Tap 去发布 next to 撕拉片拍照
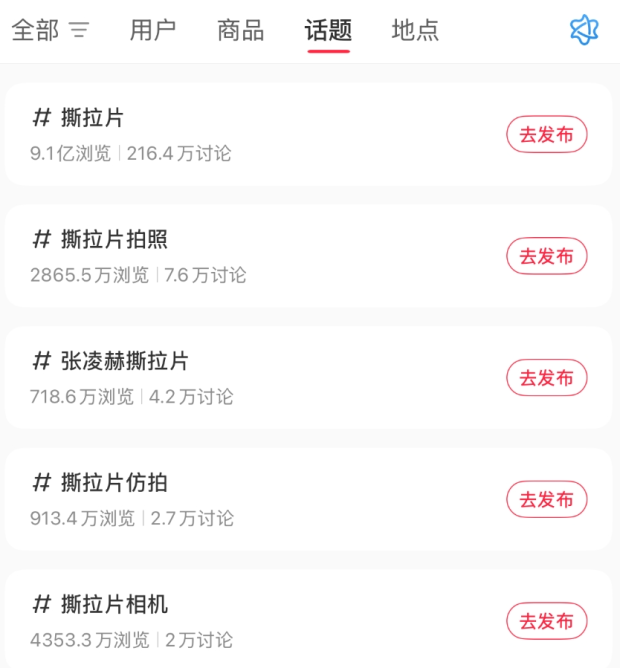The image size is (620, 668). tap(546, 256)
